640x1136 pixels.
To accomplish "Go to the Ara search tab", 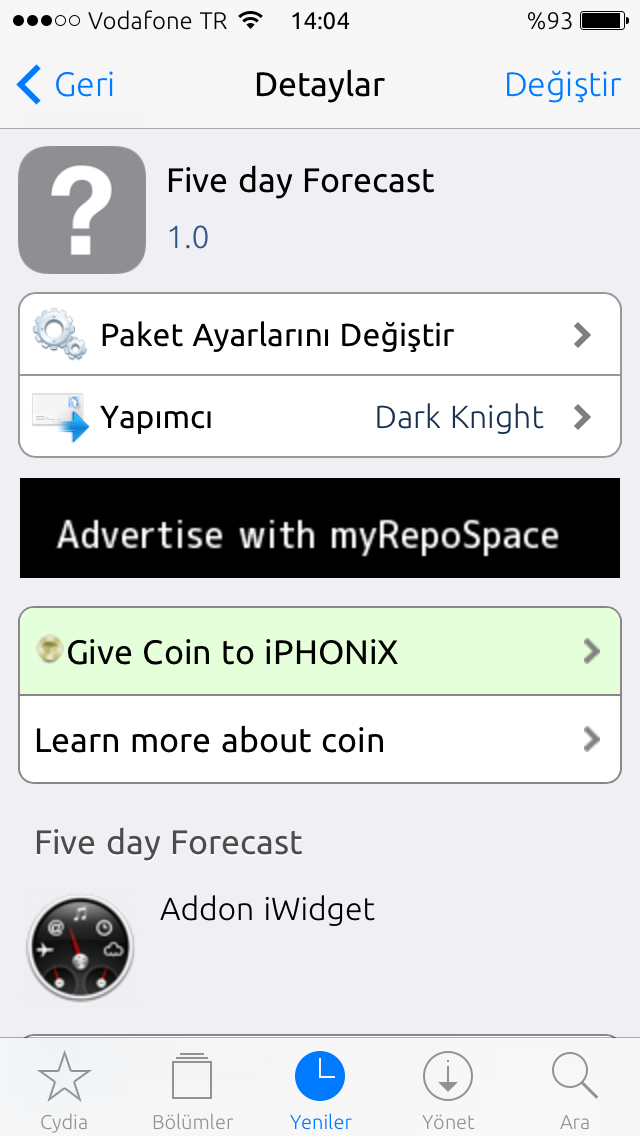I will click(x=575, y=1089).
